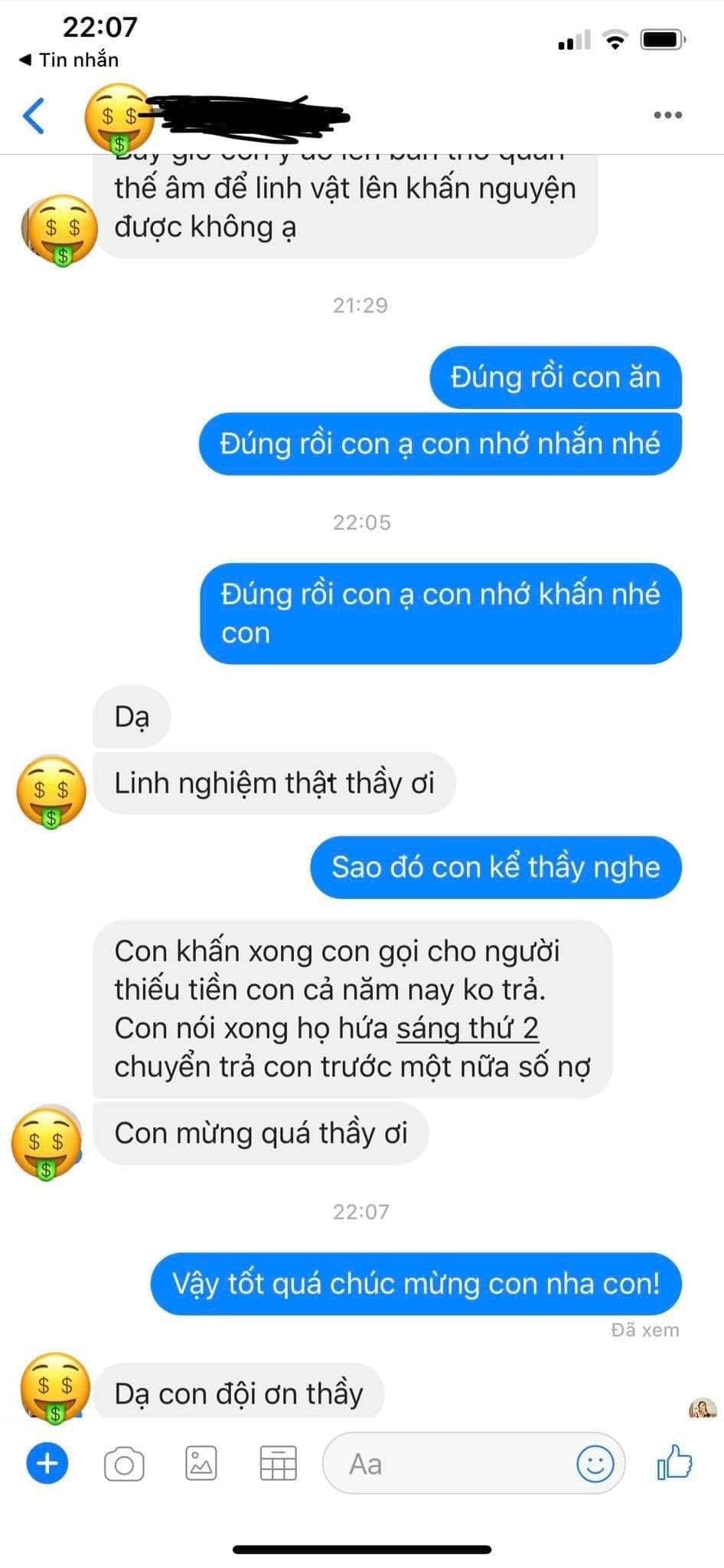Send a thumbs-up like
The image size is (724, 1568).
coord(674,1462)
